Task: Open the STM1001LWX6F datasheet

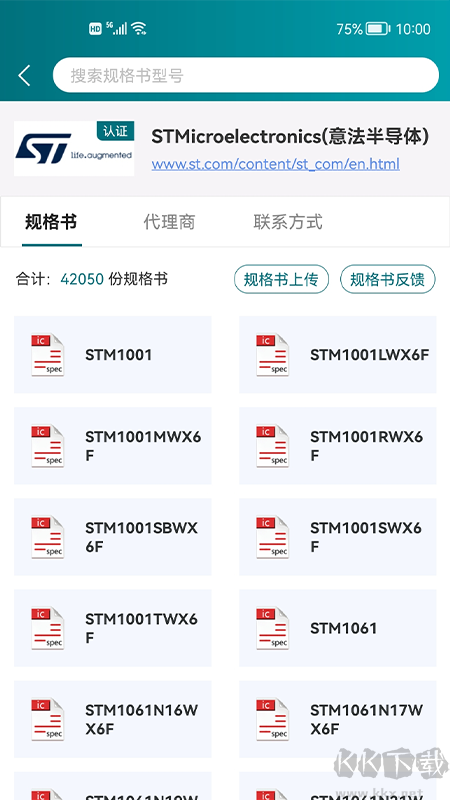Action: pyautogui.click(x=338, y=355)
